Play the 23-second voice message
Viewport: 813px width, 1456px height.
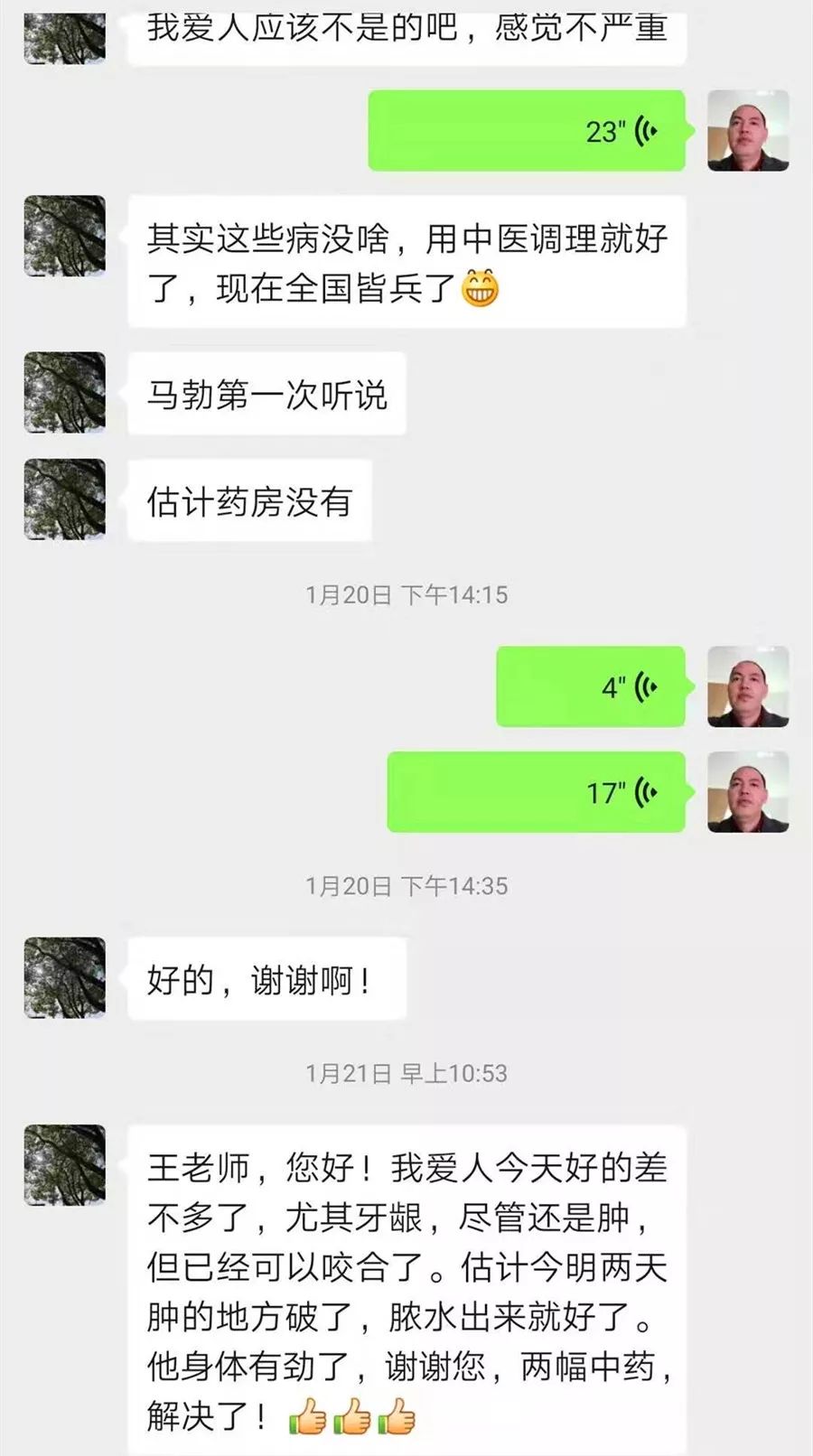pyautogui.click(x=527, y=131)
